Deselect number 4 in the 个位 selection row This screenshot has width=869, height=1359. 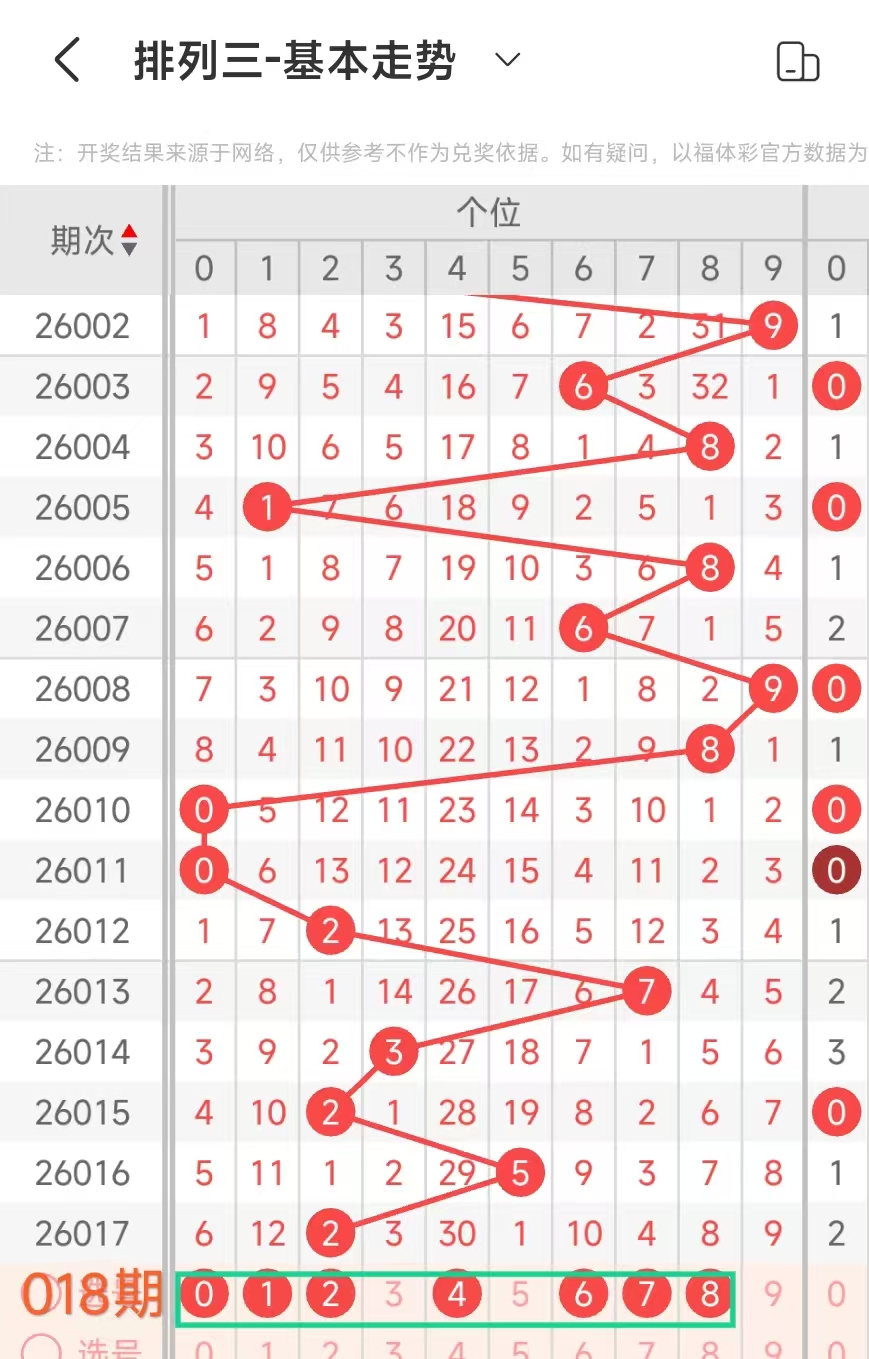[457, 1296]
